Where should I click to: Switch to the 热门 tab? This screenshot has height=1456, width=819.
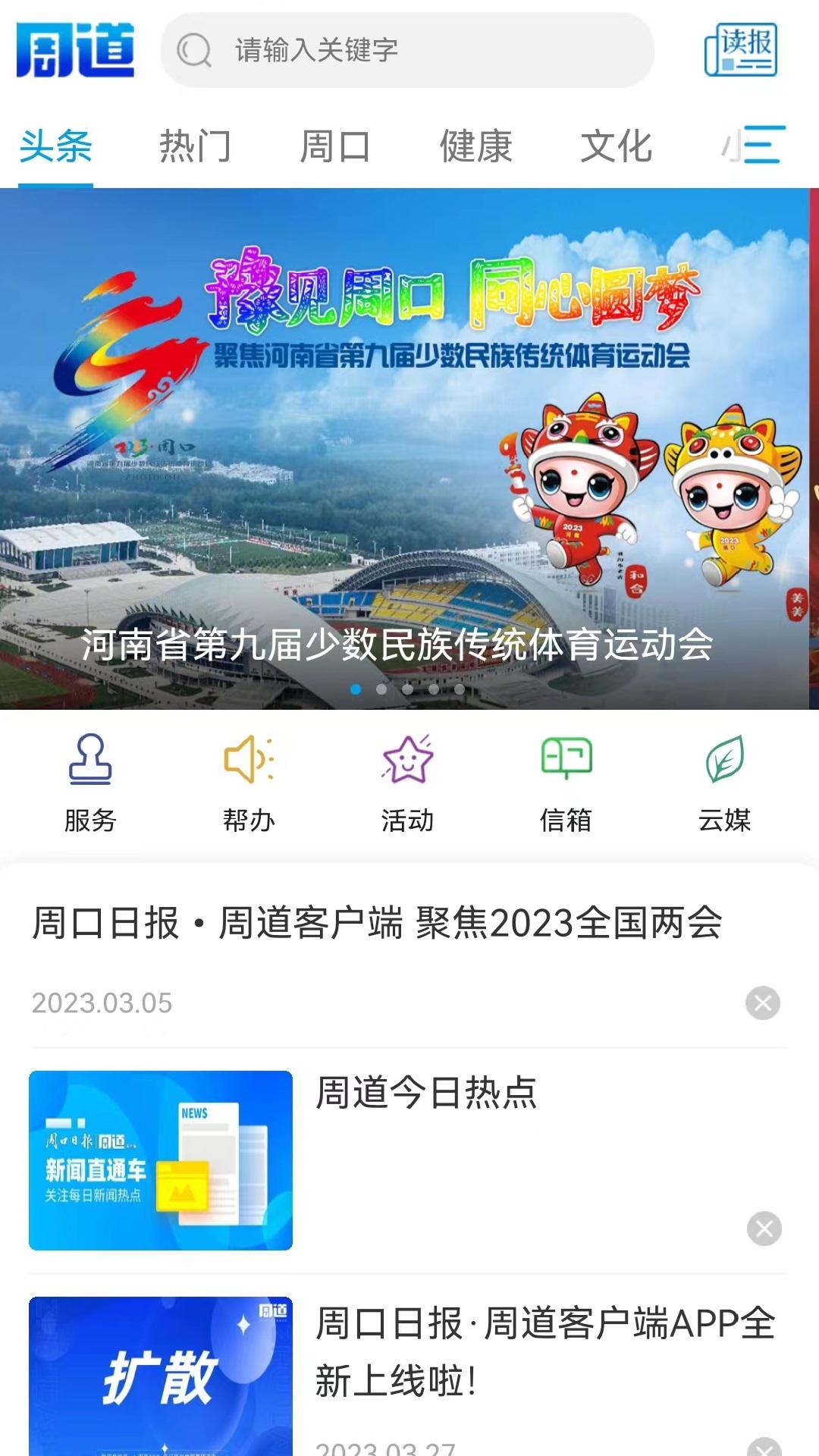click(196, 146)
